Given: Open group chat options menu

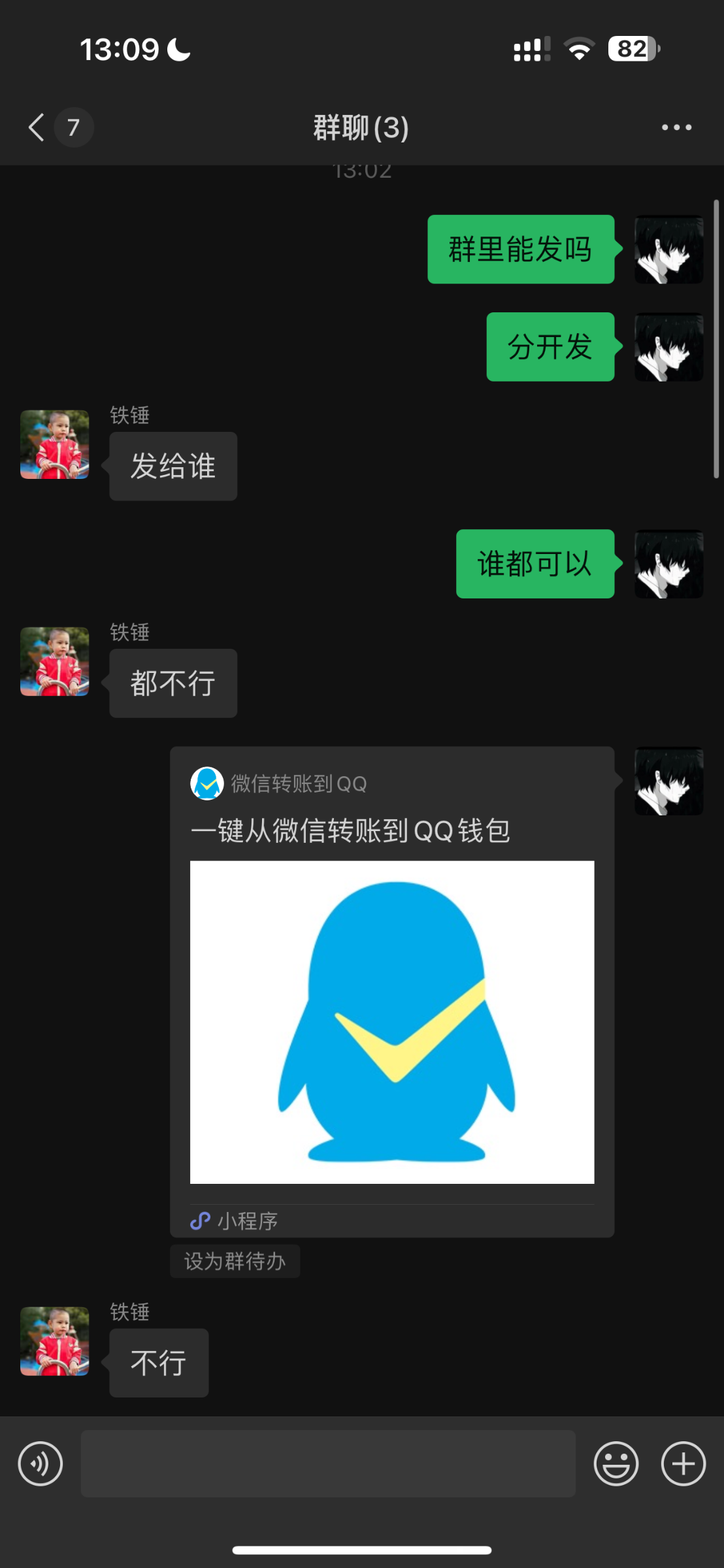Looking at the screenshot, I should click(676, 127).
